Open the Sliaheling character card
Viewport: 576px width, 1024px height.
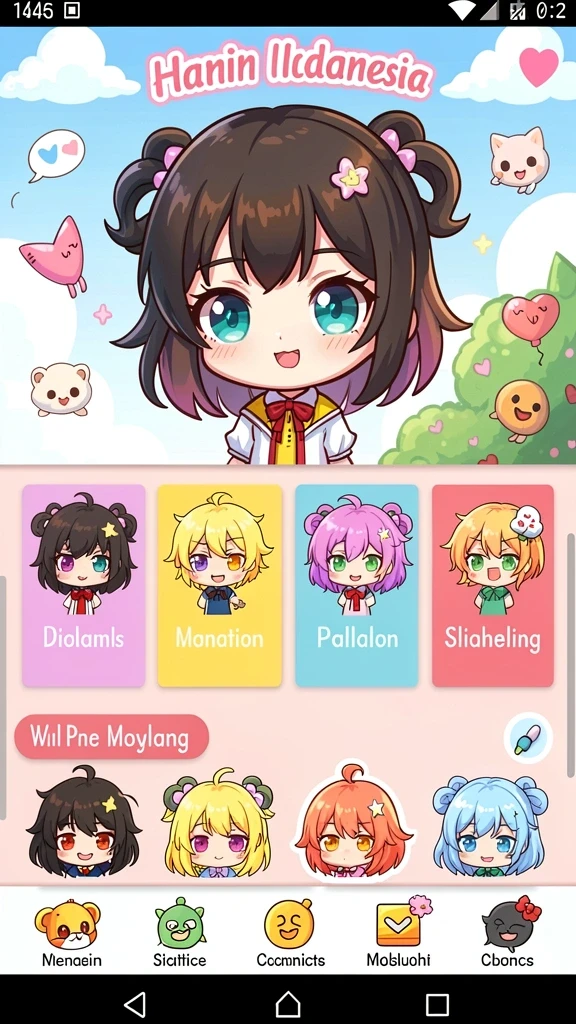[493, 585]
